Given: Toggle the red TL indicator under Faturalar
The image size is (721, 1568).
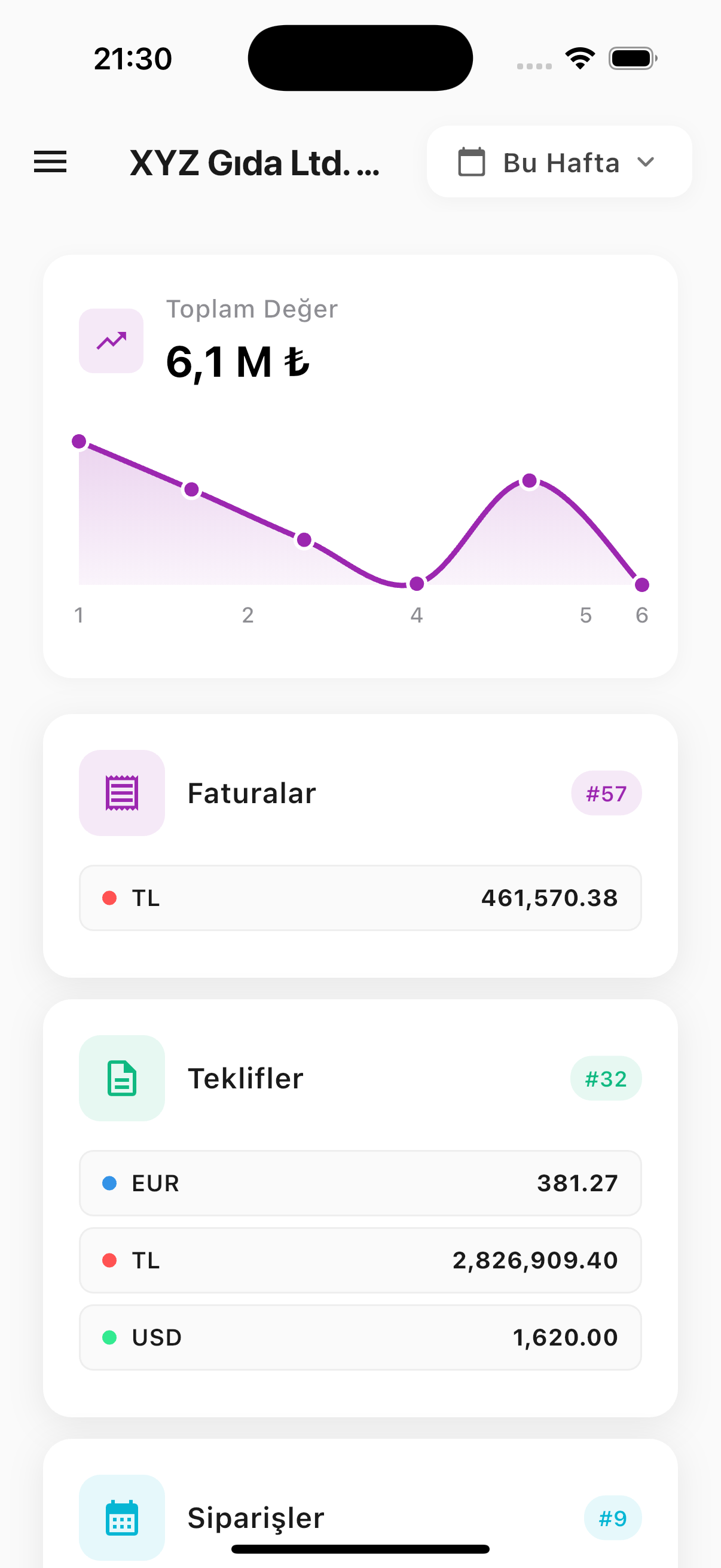Looking at the screenshot, I should click(110, 898).
